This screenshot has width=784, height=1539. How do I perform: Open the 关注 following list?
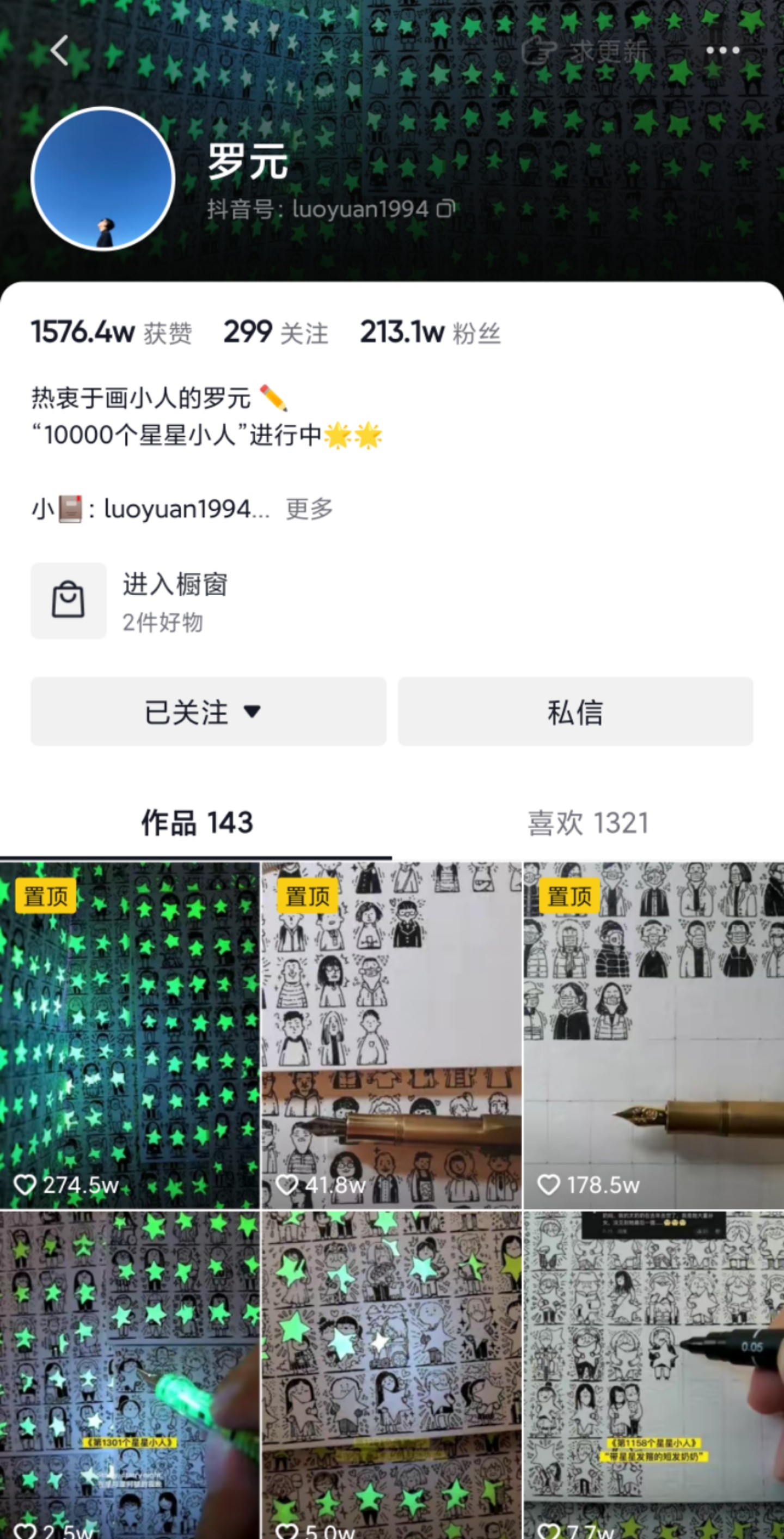[x=275, y=332]
